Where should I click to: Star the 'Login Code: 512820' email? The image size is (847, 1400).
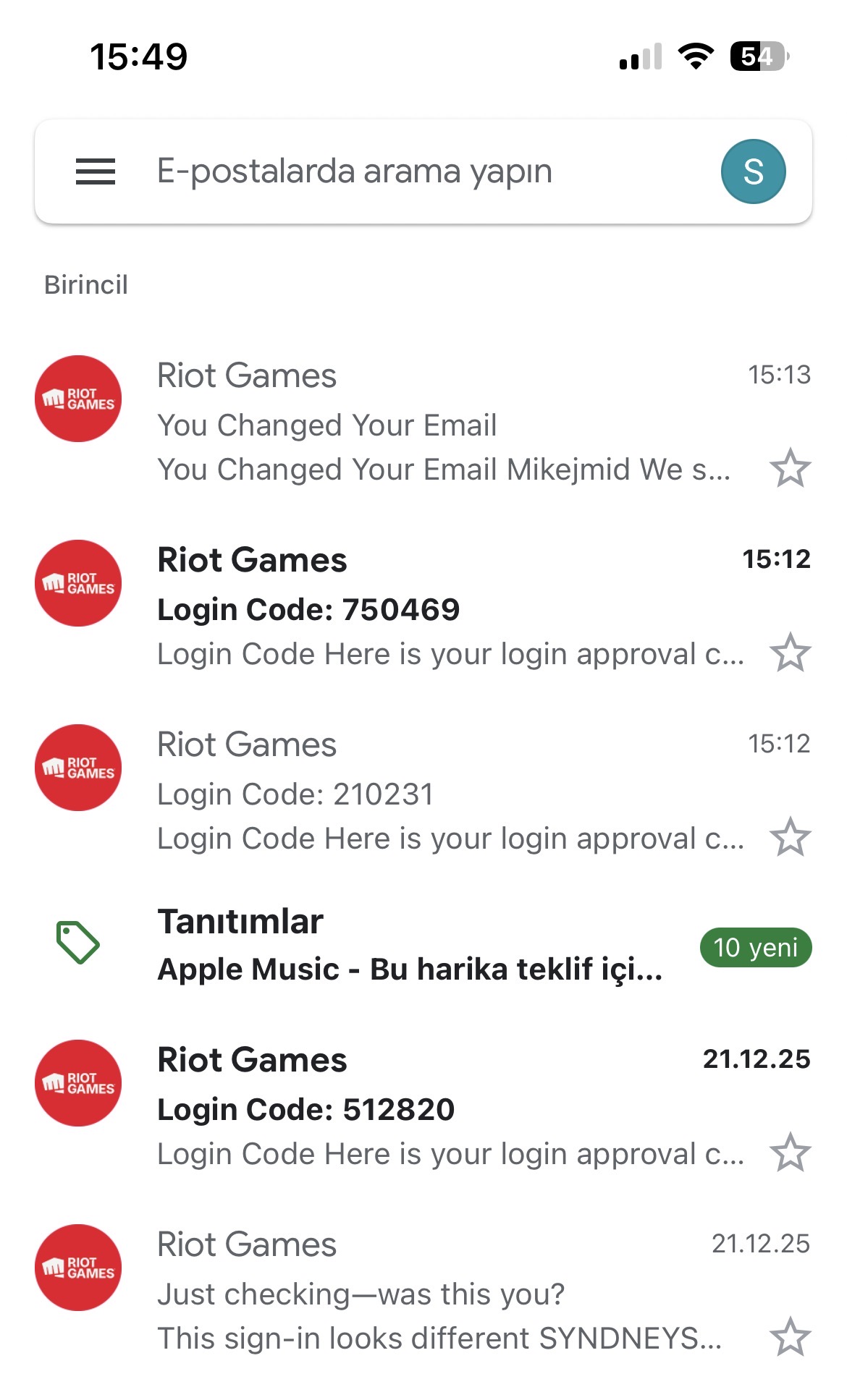pos(790,1153)
